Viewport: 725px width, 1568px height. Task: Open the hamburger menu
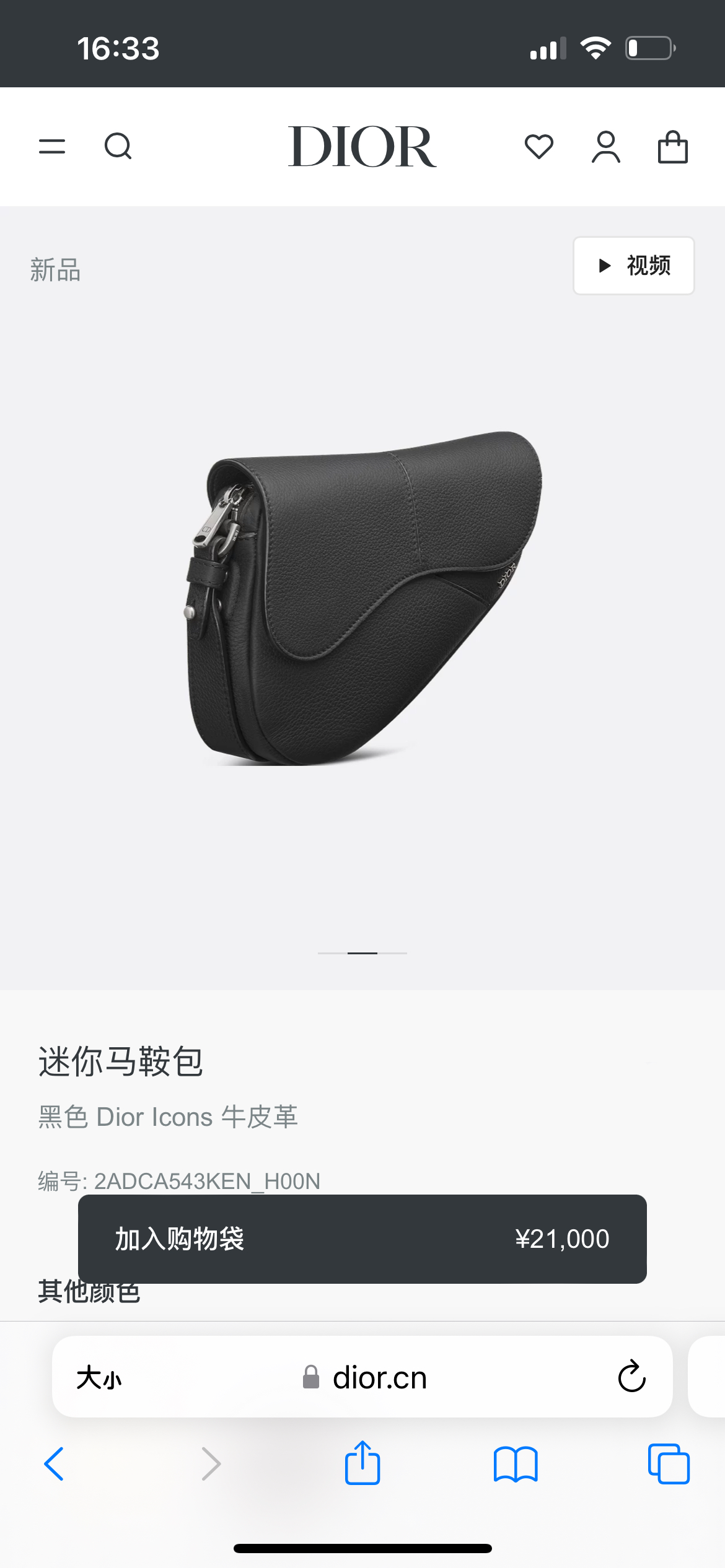pyautogui.click(x=52, y=147)
